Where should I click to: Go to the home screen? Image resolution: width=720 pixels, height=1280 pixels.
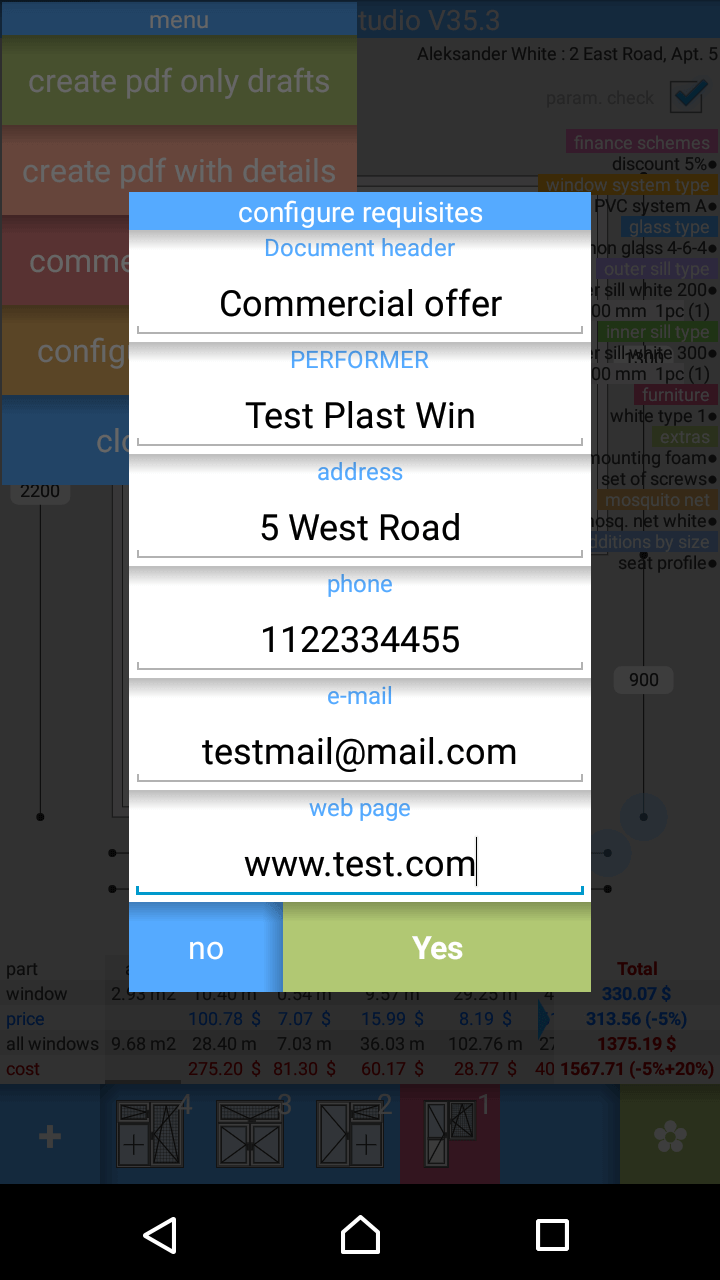click(x=360, y=1235)
